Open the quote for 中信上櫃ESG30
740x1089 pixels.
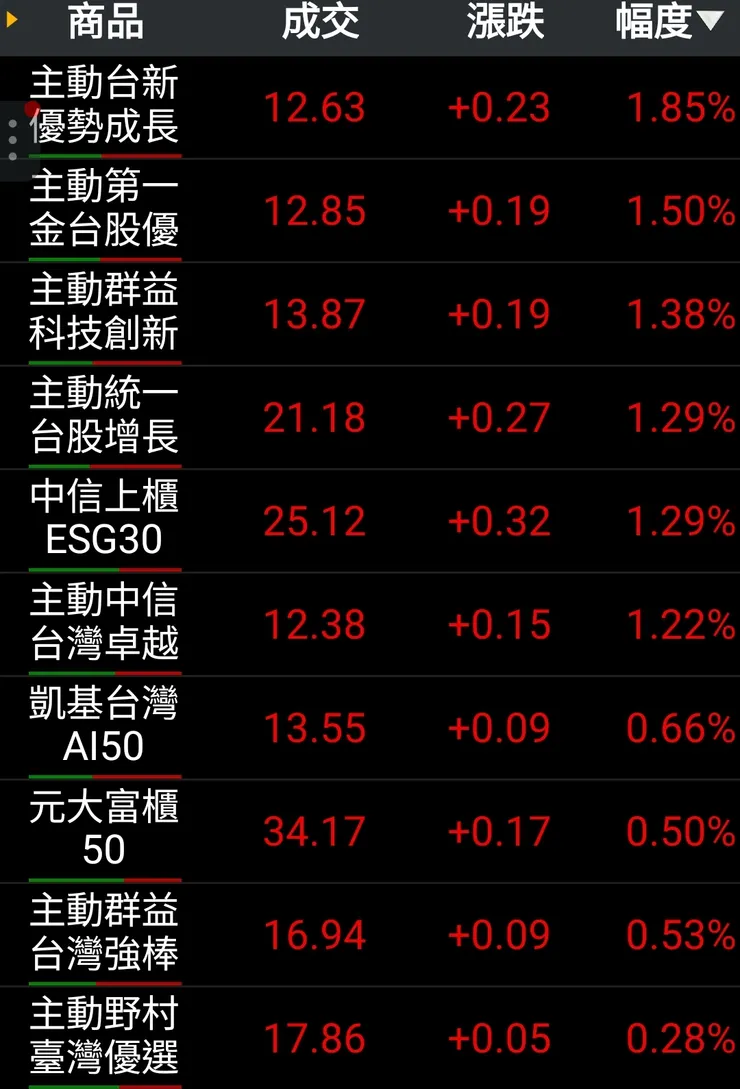[105, 520]
